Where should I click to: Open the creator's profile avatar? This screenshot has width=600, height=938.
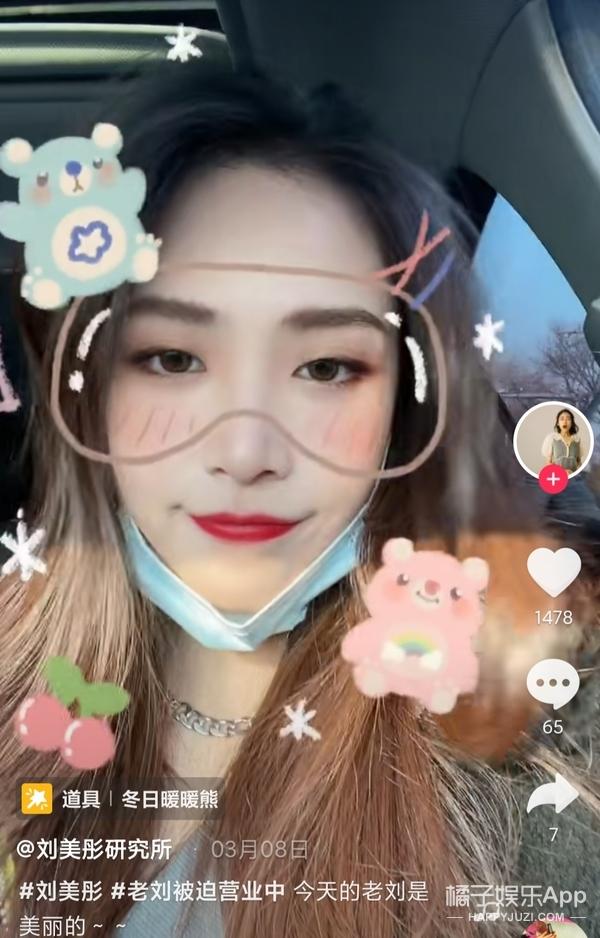pyautogui.click(x=553, y=437)
